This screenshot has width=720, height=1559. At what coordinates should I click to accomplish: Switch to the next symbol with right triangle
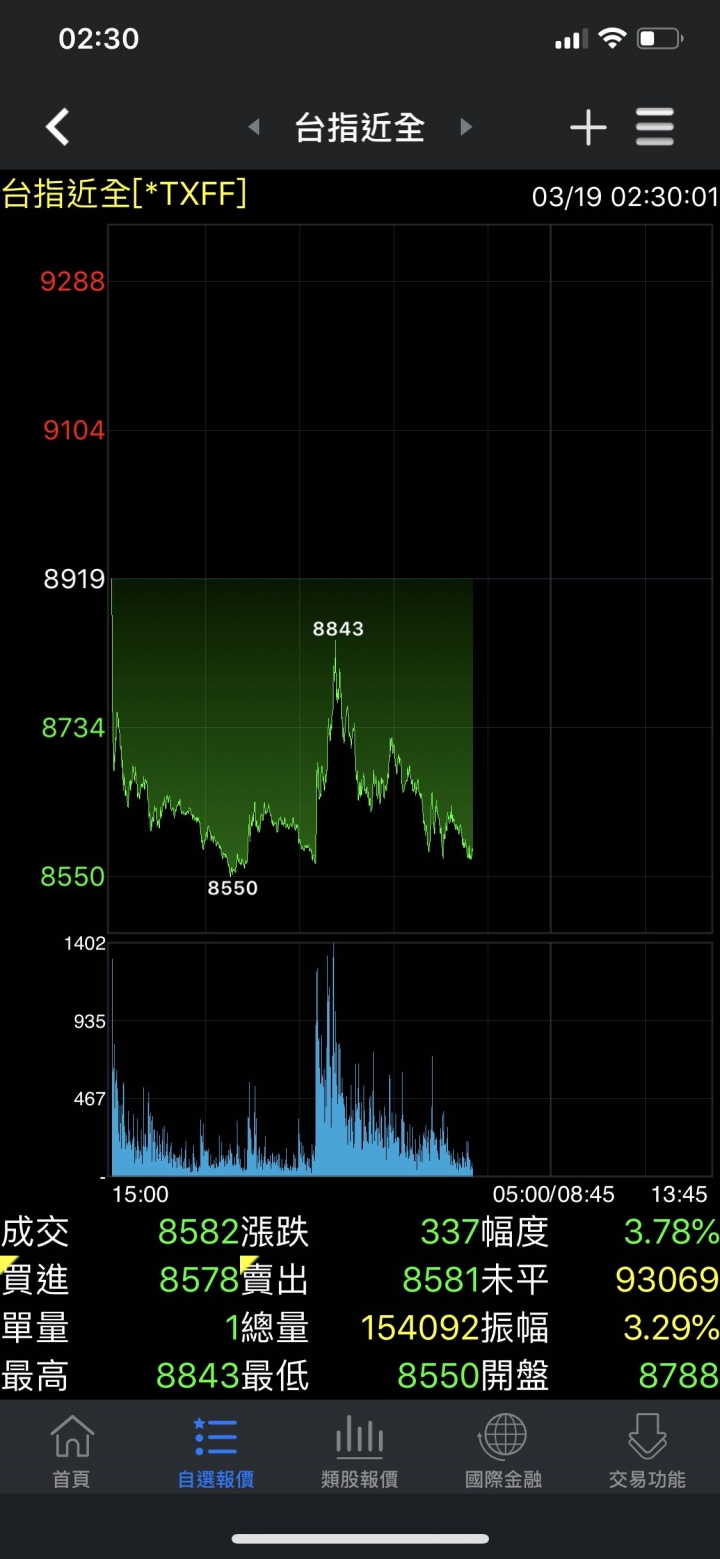coord(465,127)
